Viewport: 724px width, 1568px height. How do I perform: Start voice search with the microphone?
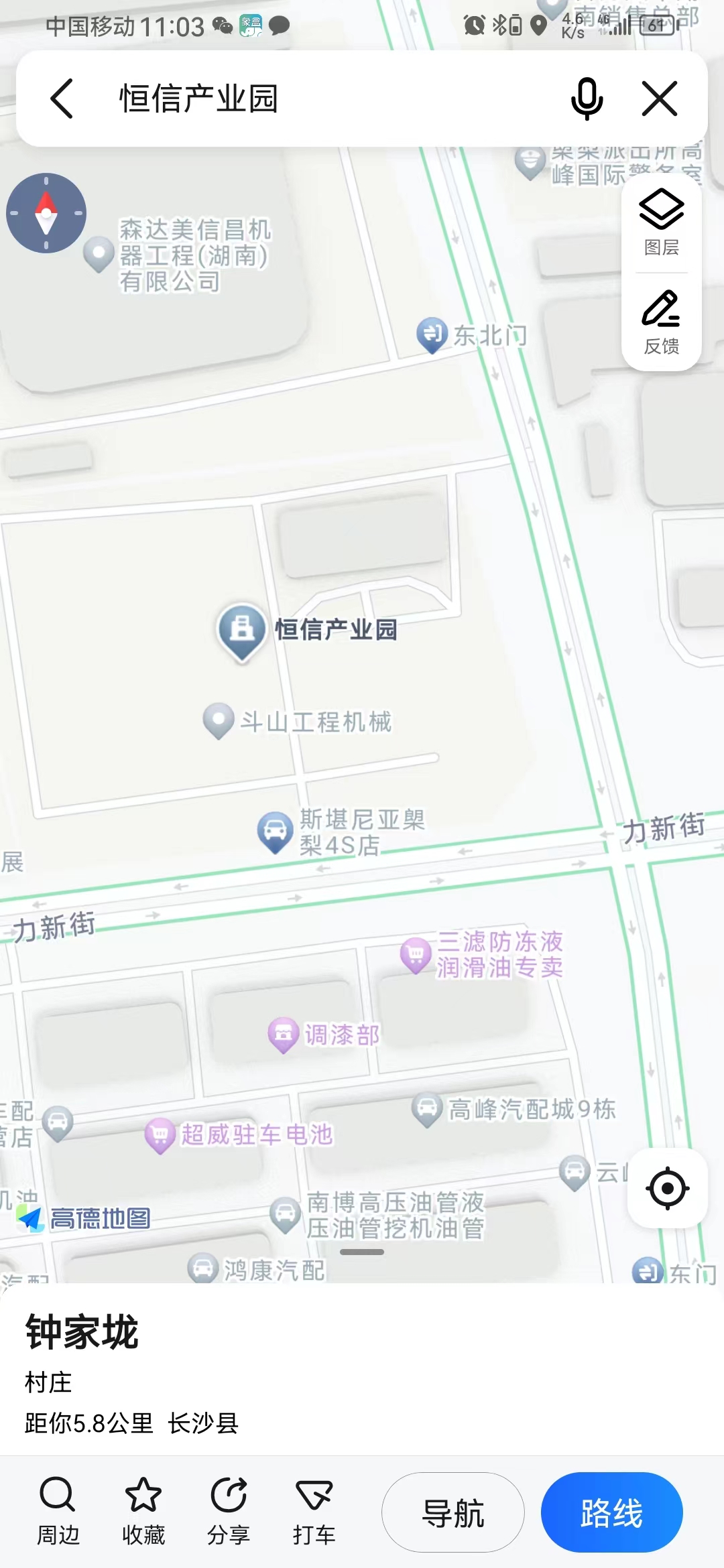(x=587, y=99)
